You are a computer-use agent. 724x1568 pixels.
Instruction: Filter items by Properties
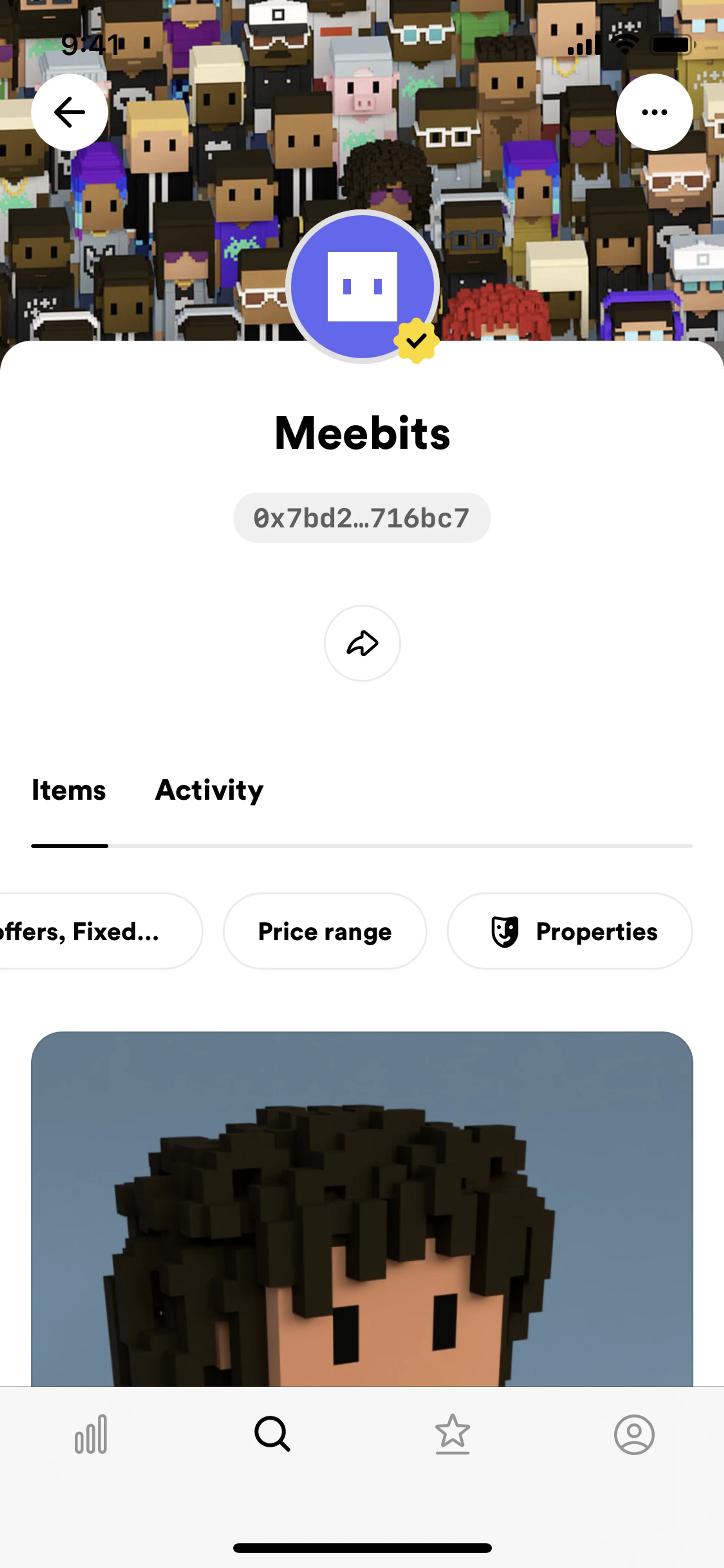coord(570,931)
